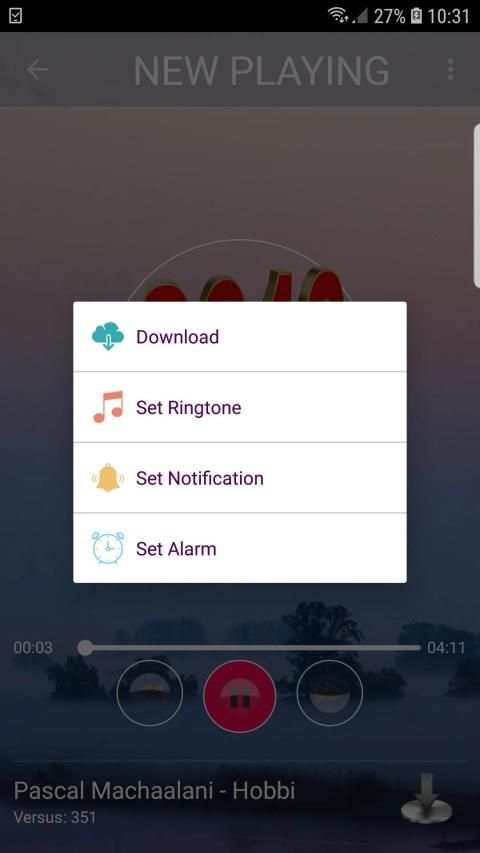The height and width of the screenshot is (853, 480).
Task: Pause the playing song
Action: pos(239,696)
